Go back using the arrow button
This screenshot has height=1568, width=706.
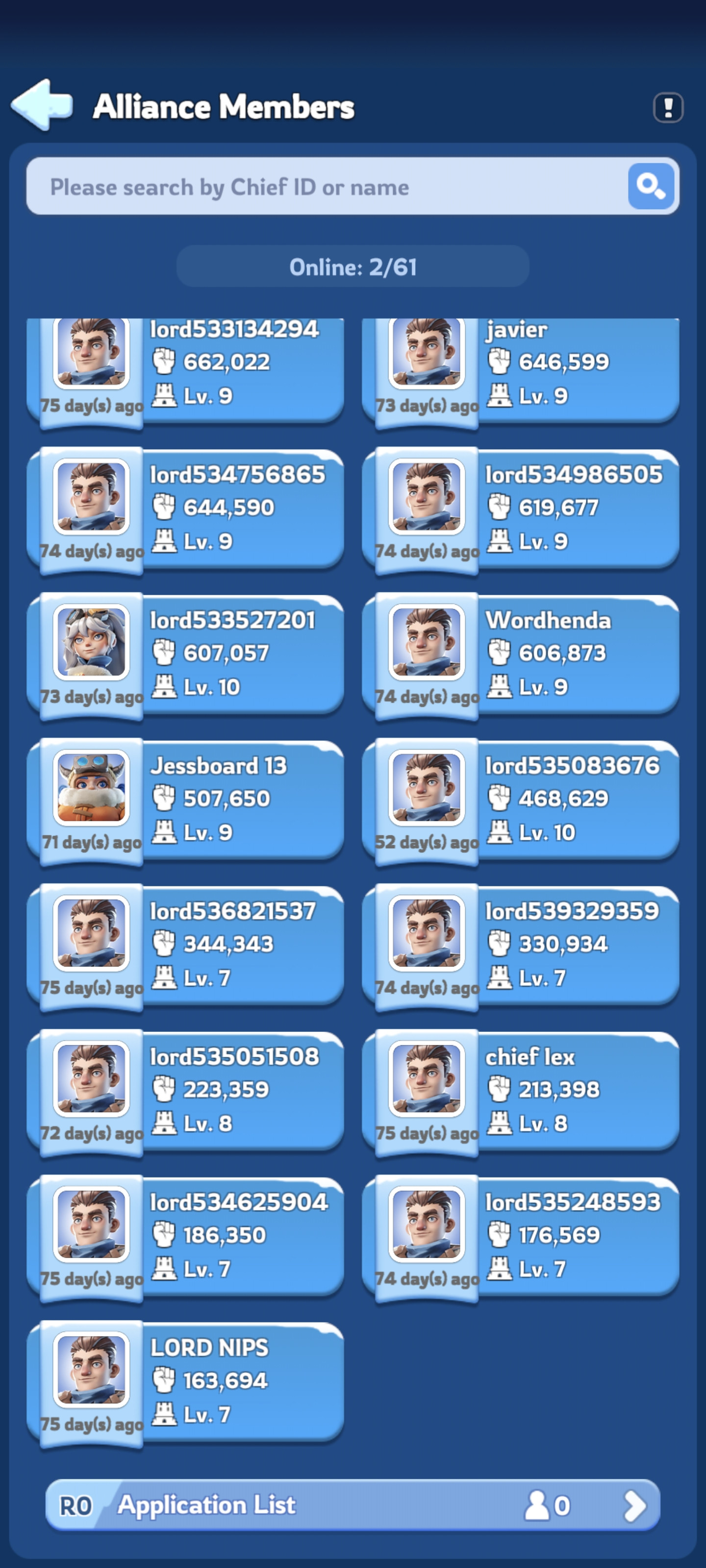point(41,105)
